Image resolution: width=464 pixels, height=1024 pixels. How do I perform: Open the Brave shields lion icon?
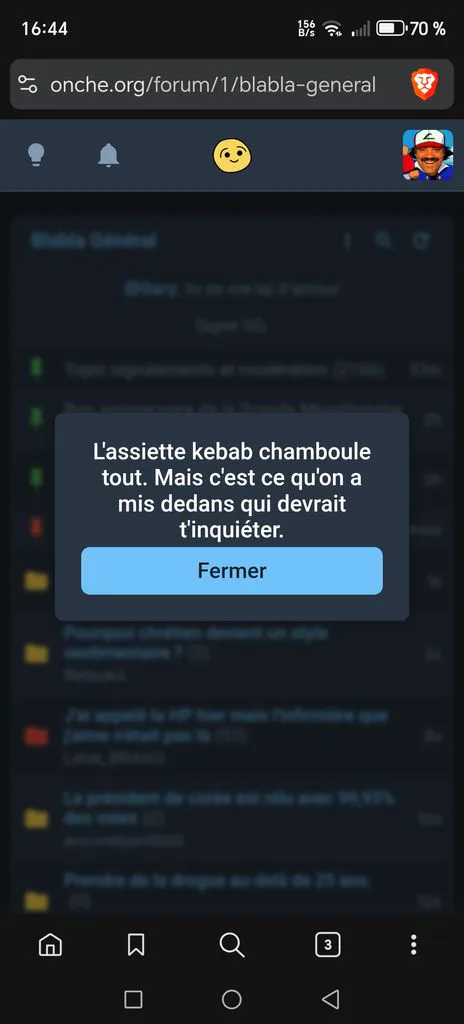click(424, 85)
